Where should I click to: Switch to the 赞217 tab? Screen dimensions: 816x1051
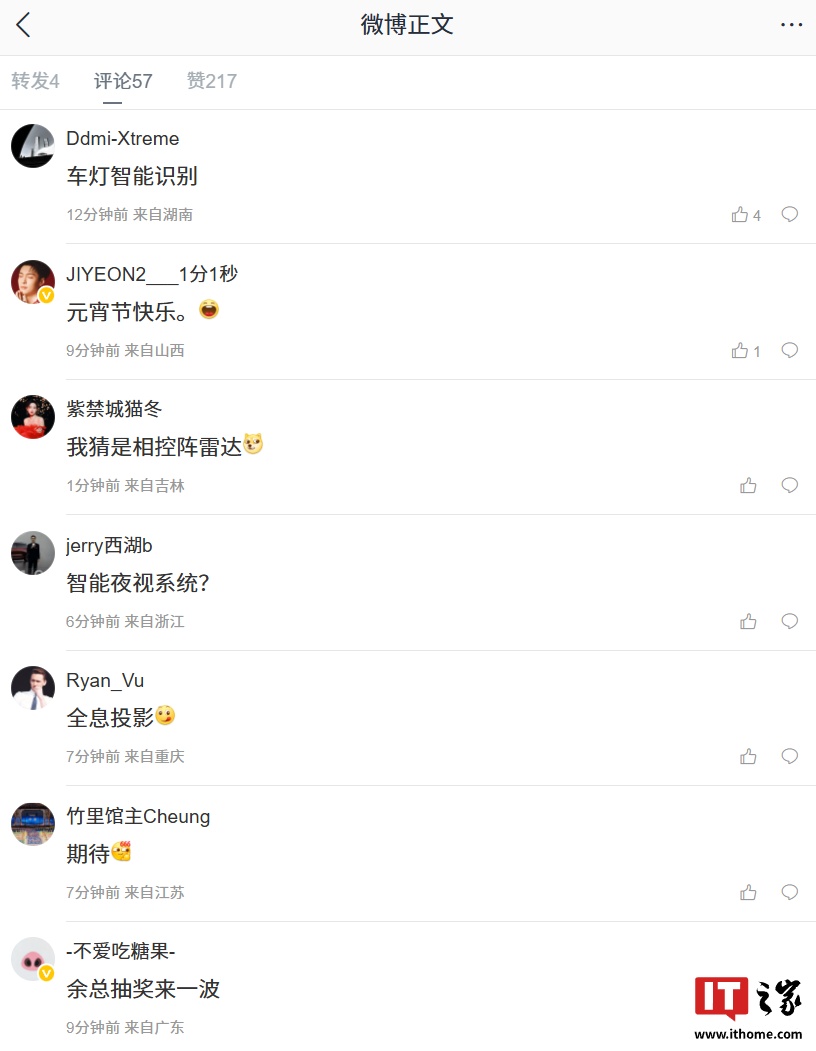click(x=211, y=81)
